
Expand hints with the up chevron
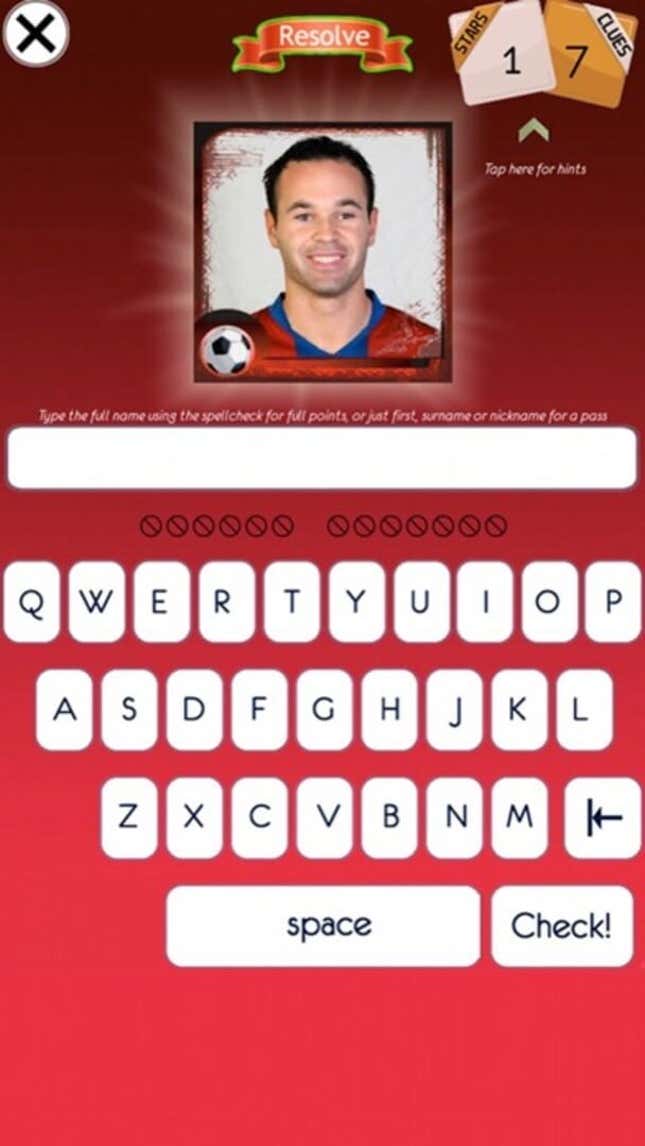(534, 130)
